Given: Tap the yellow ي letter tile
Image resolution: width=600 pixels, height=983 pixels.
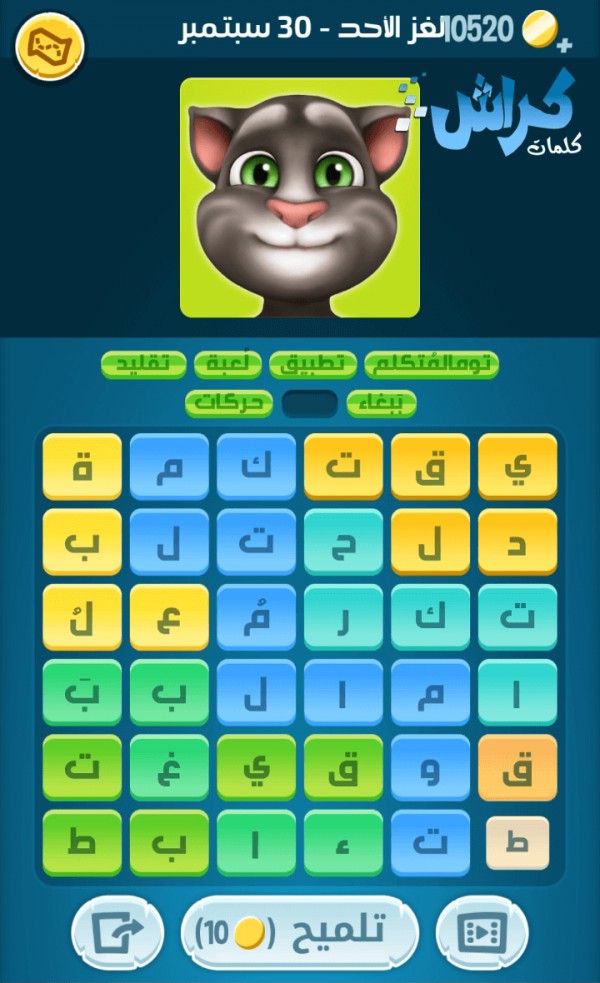Looking at the screenshot, I should tap(517, 466).
